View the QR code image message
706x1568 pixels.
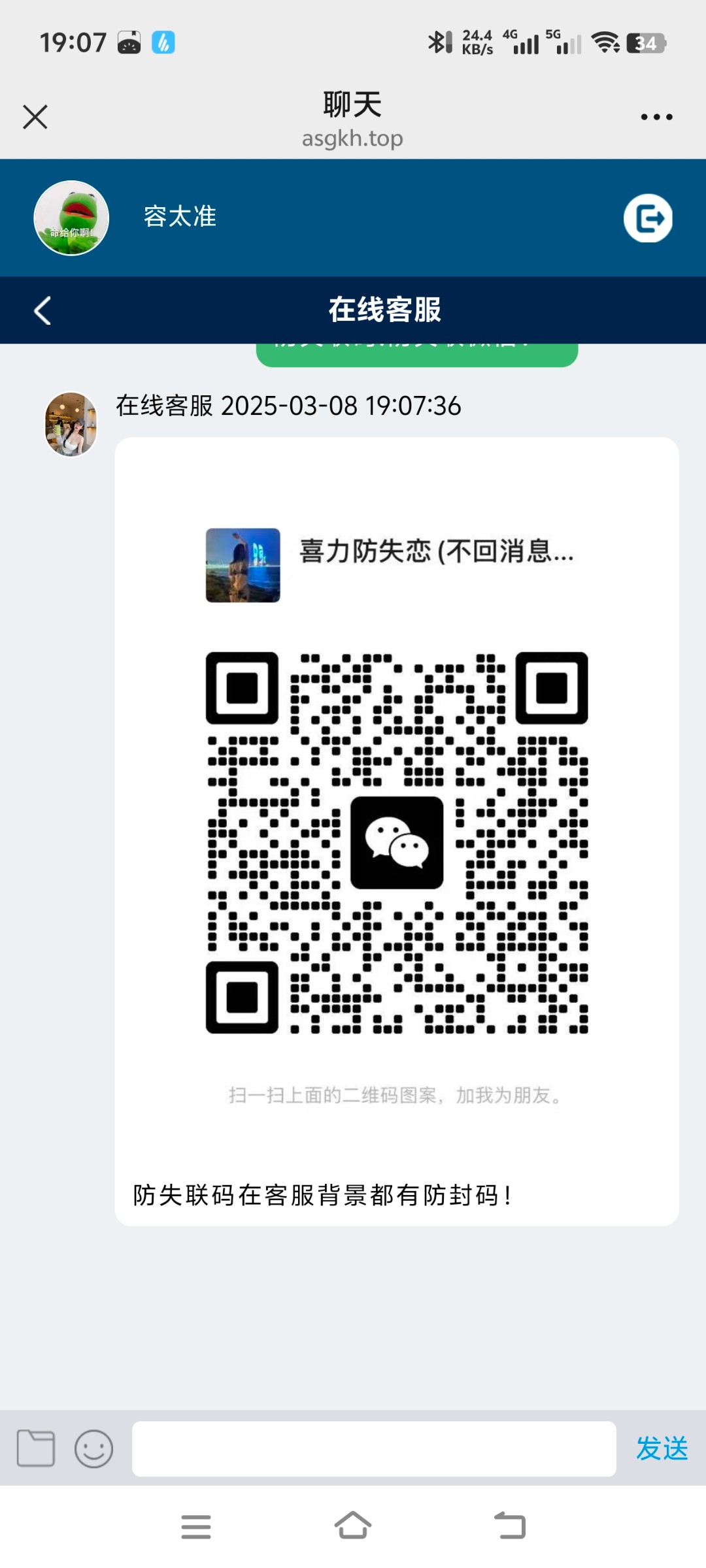pyautogui.click(x=396, y=843)
